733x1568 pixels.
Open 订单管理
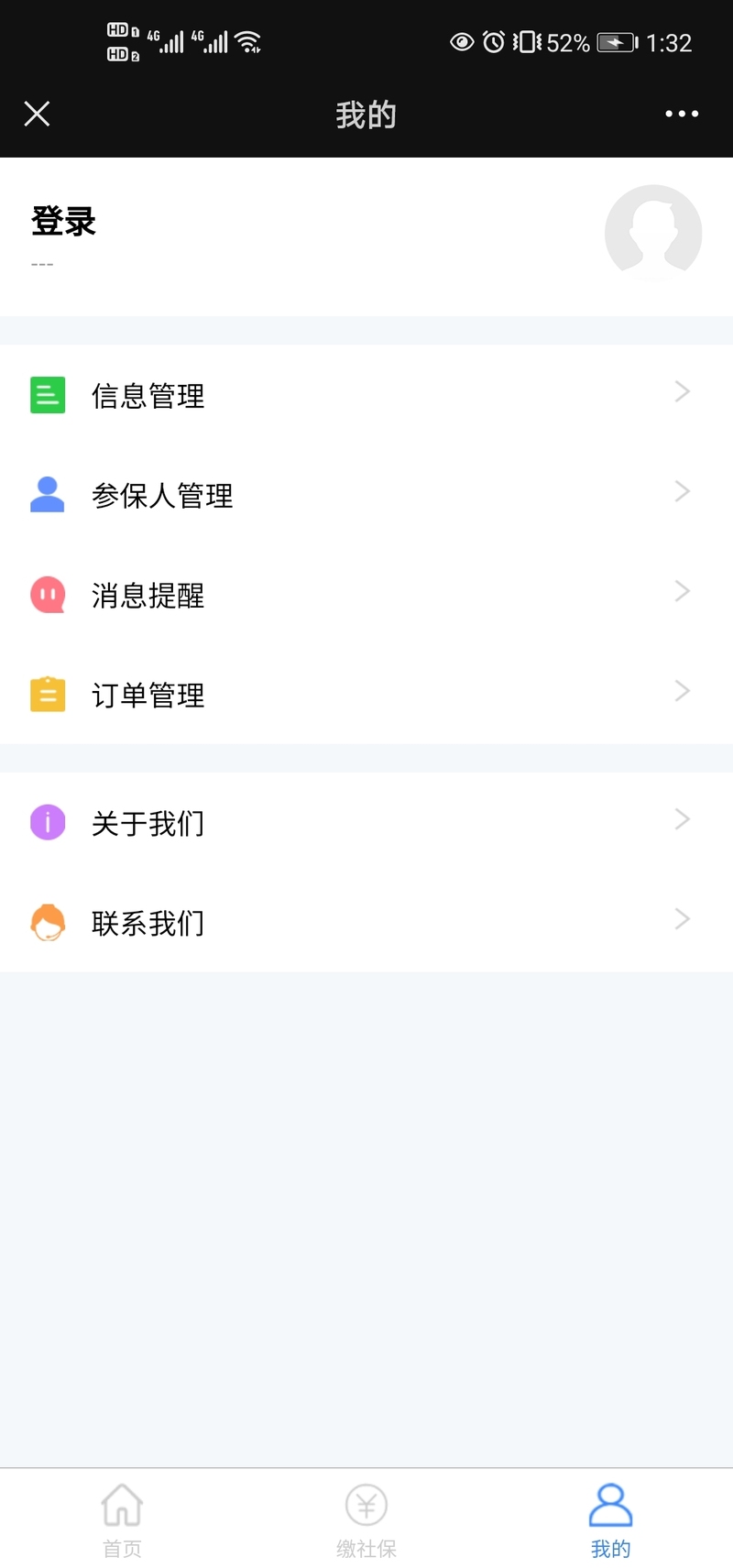pos(366,695)
